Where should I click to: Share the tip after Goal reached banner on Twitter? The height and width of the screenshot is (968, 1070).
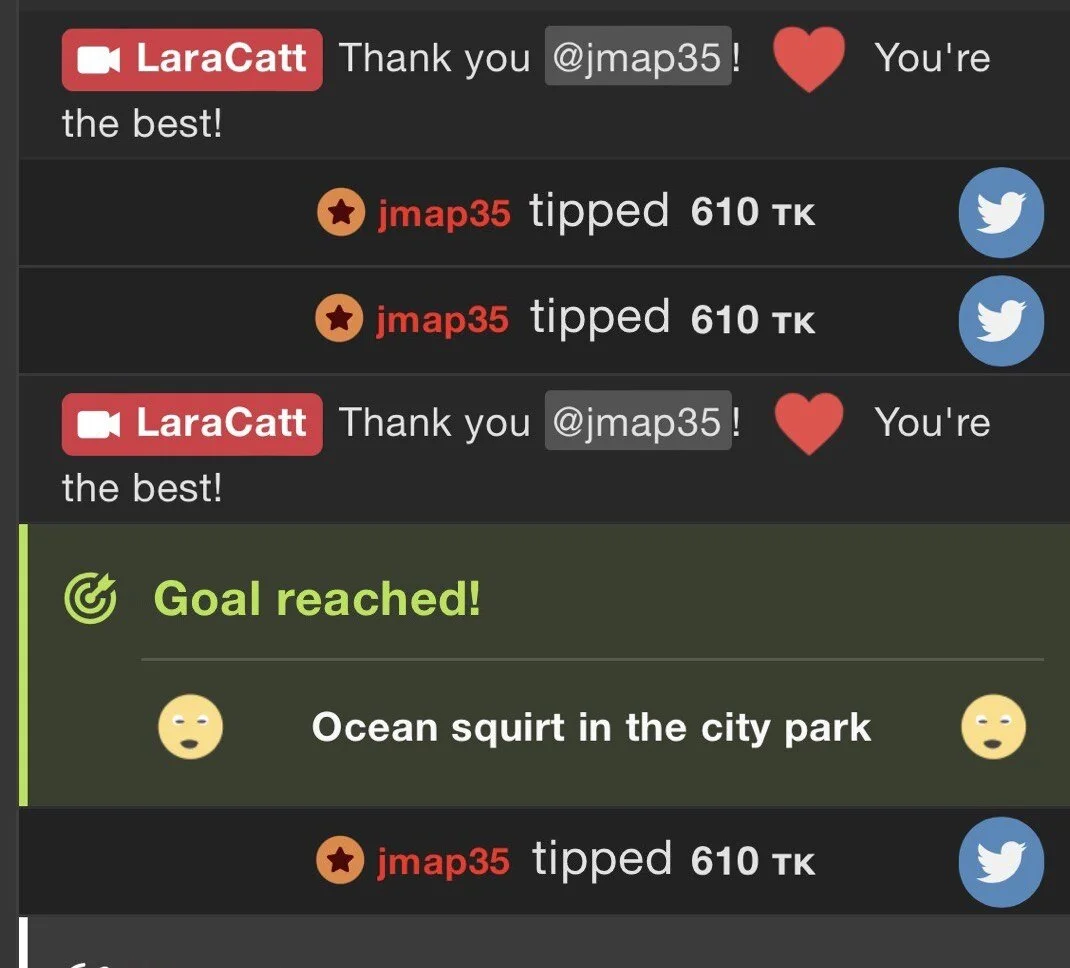click(1001, 862)
